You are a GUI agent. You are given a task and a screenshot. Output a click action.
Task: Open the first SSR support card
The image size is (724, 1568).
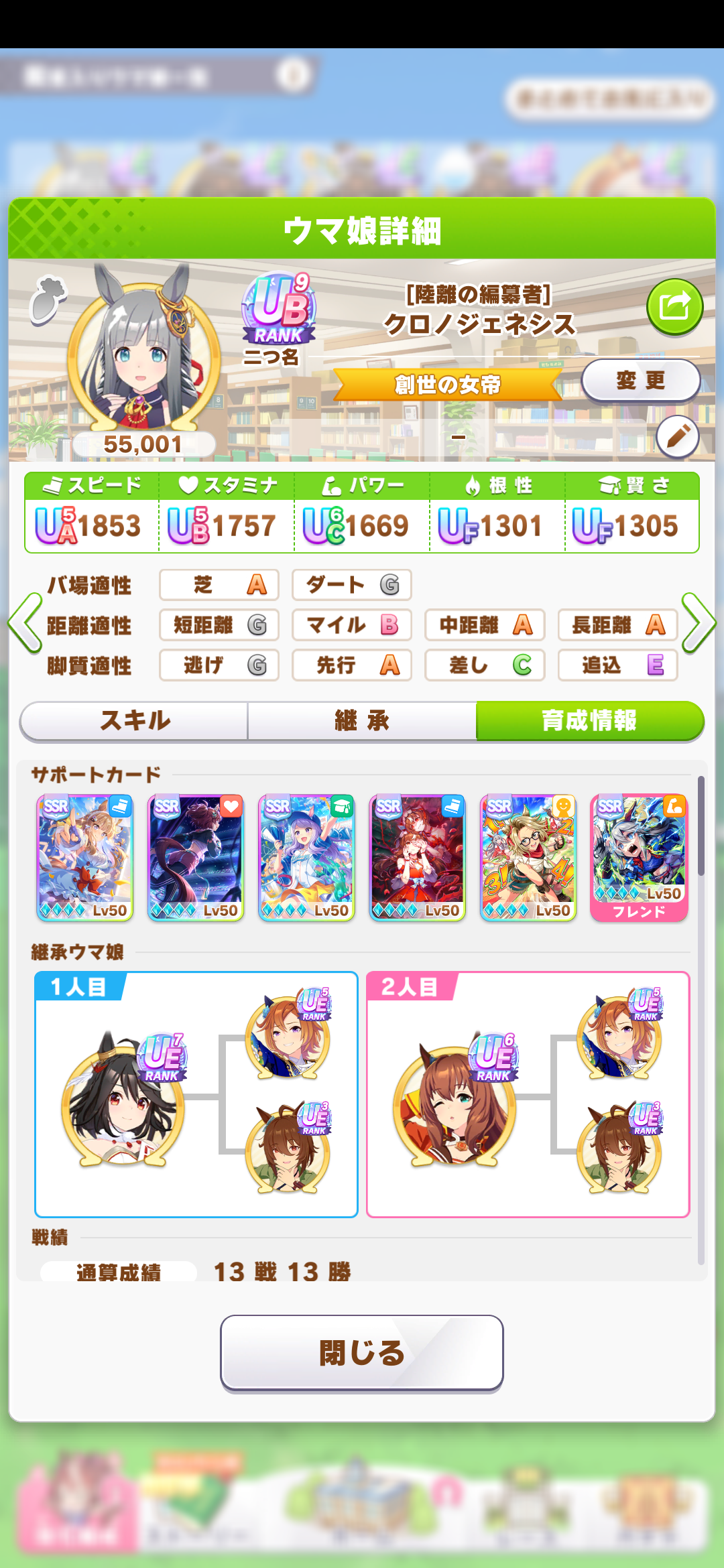click(84, 858)
